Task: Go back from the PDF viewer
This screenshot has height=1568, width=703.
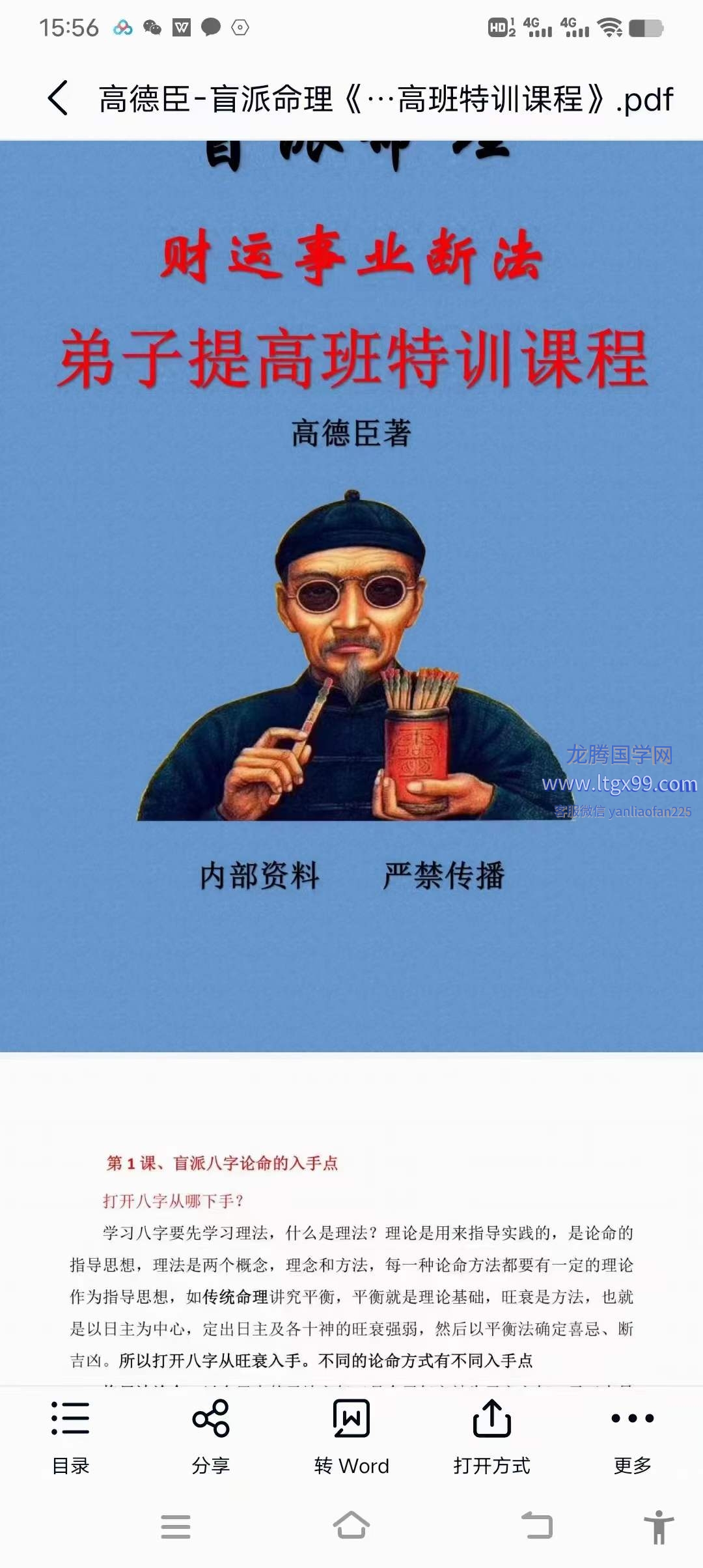Action: point(58,98)
